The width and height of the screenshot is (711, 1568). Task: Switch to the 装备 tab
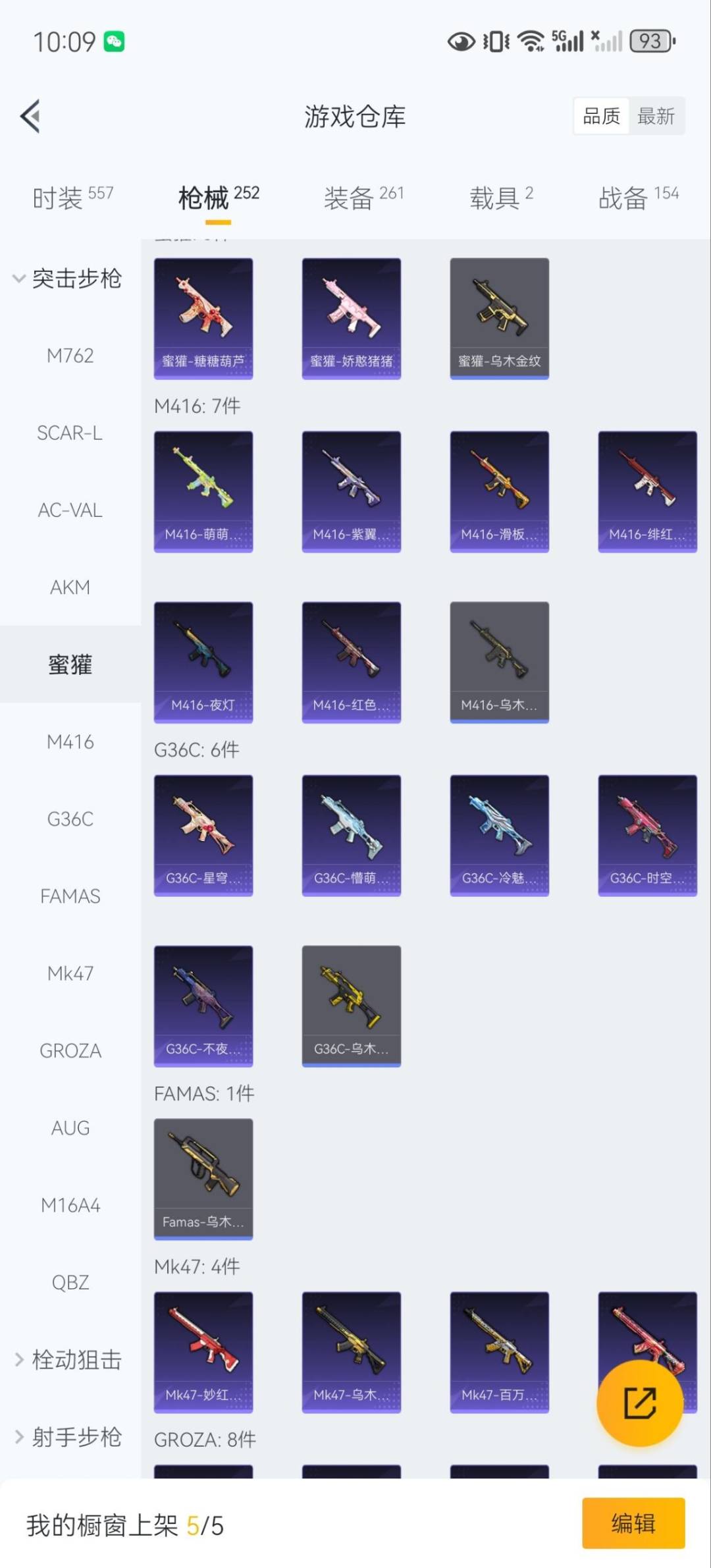pyautogui.click(x=363, y=197)
